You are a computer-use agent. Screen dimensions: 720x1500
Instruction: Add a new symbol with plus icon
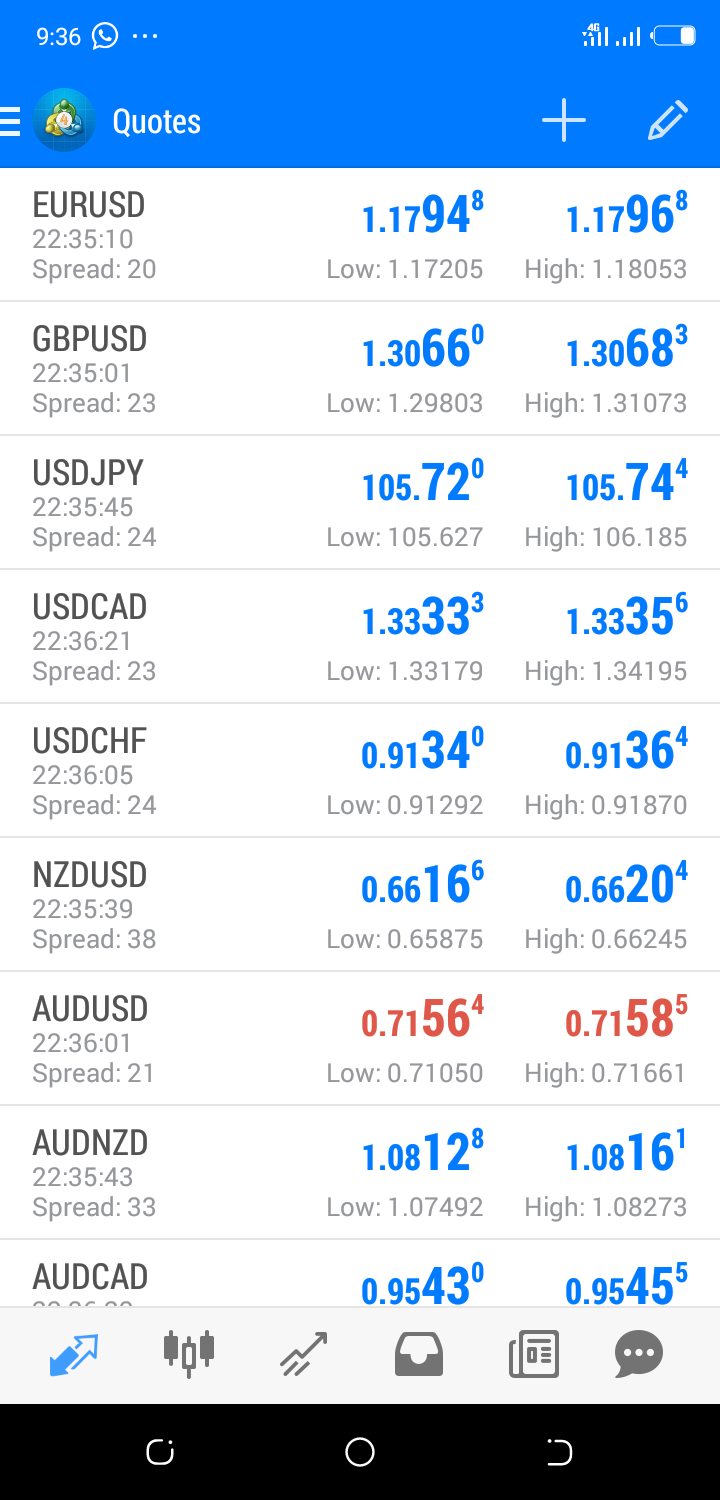564,121
